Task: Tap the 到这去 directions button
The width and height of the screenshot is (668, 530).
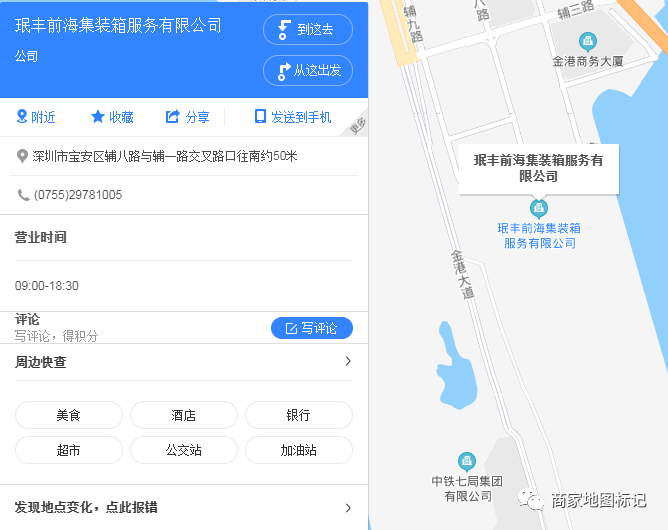Action: pos(308,29)
